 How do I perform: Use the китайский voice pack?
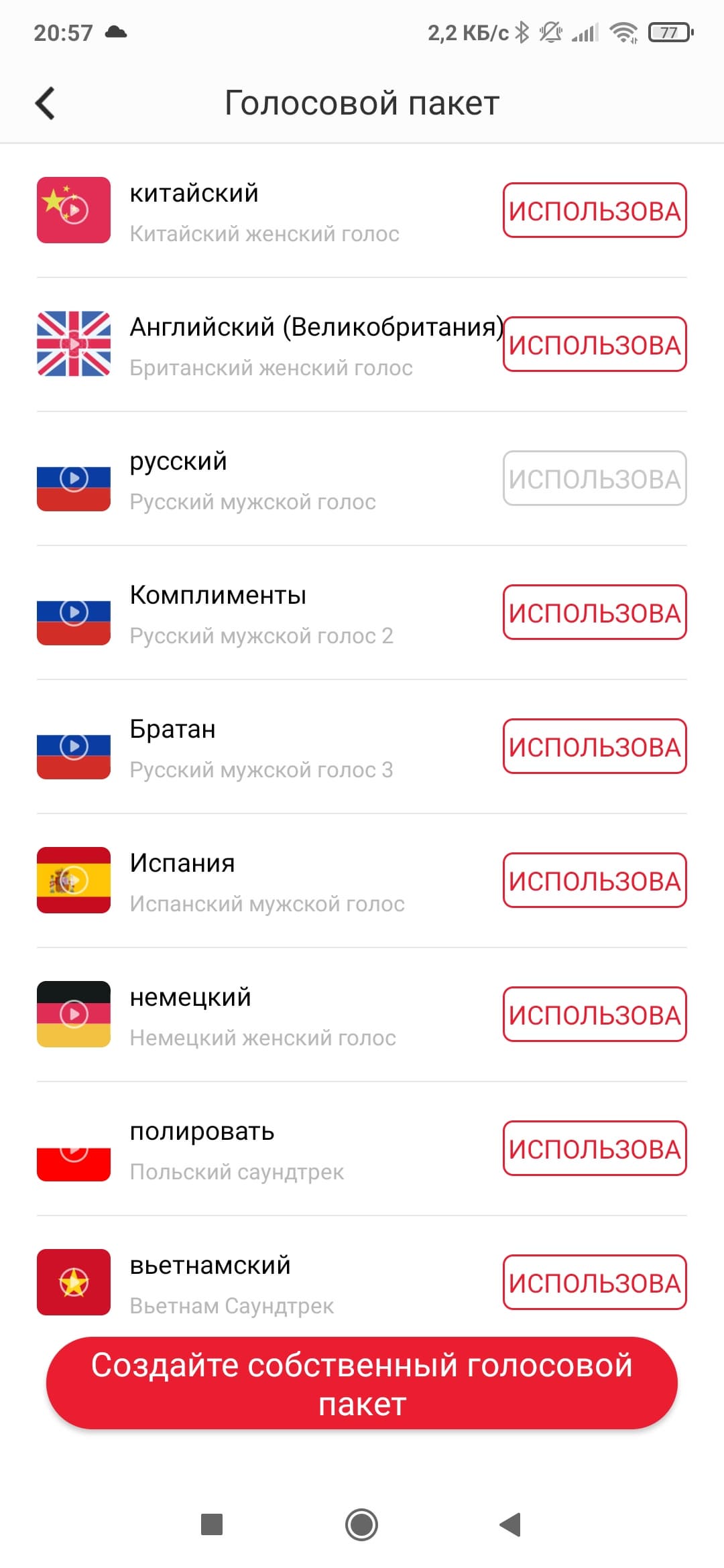point(594,210)
